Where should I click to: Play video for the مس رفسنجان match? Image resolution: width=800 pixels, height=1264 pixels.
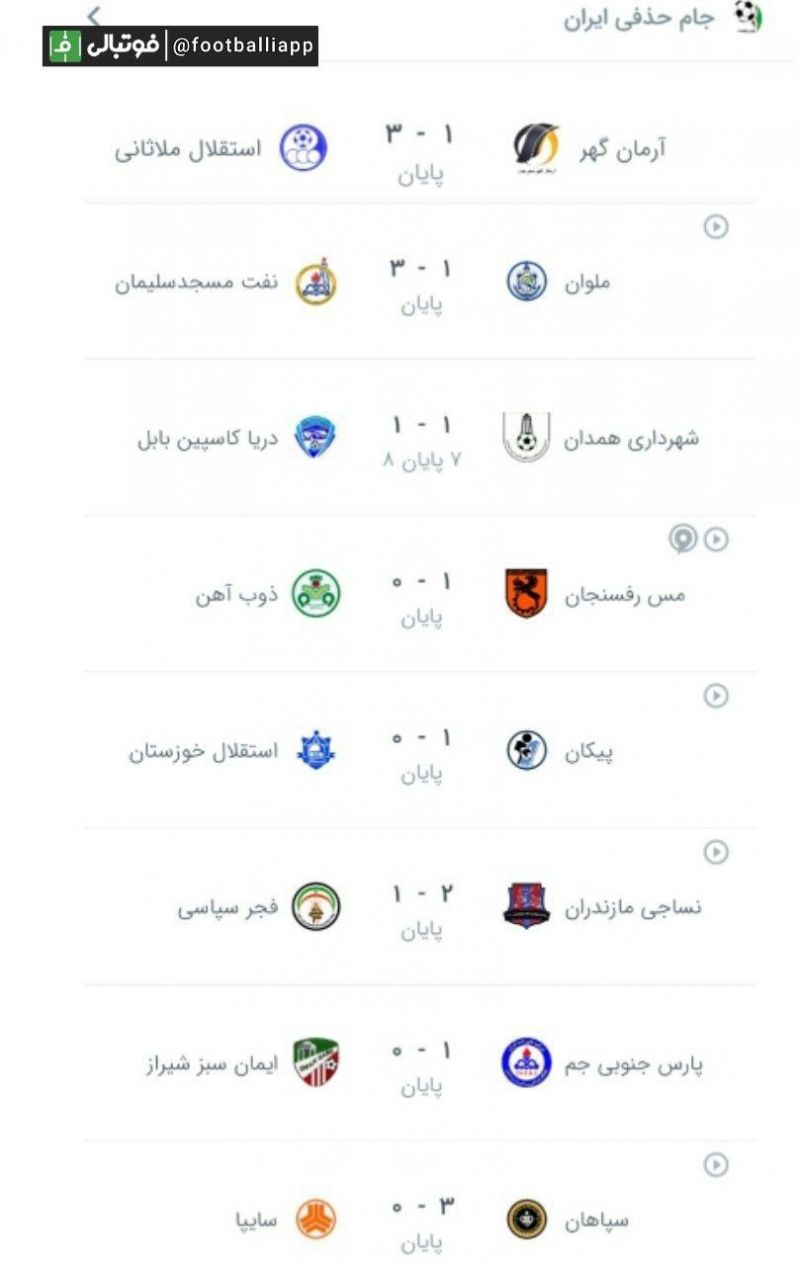pyautogui.click(x=715, y=539)
